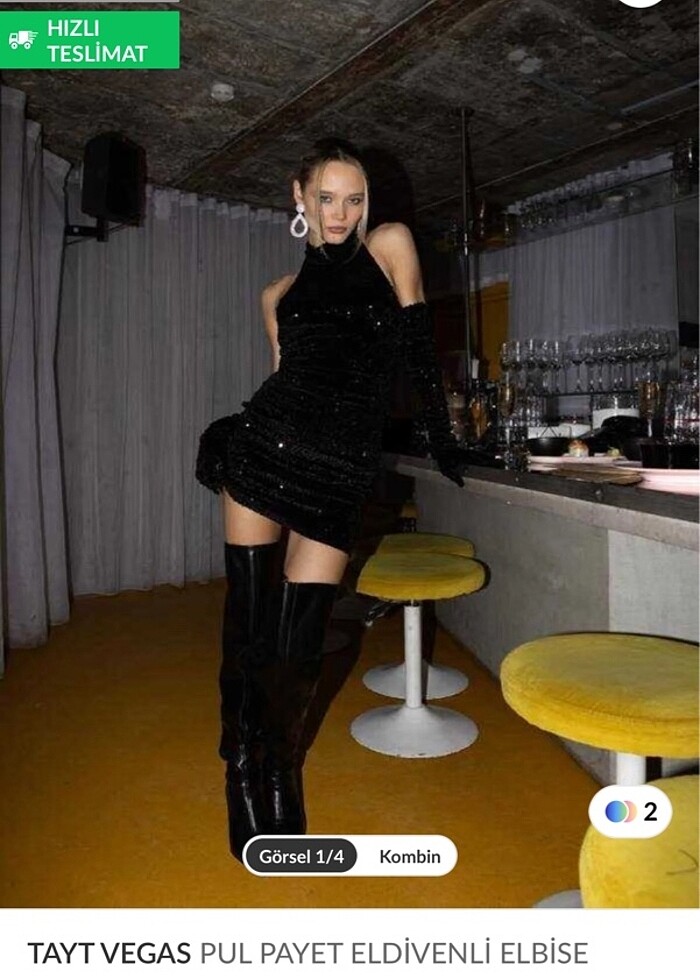Switch to the Kombin view

tap(409, 856)
